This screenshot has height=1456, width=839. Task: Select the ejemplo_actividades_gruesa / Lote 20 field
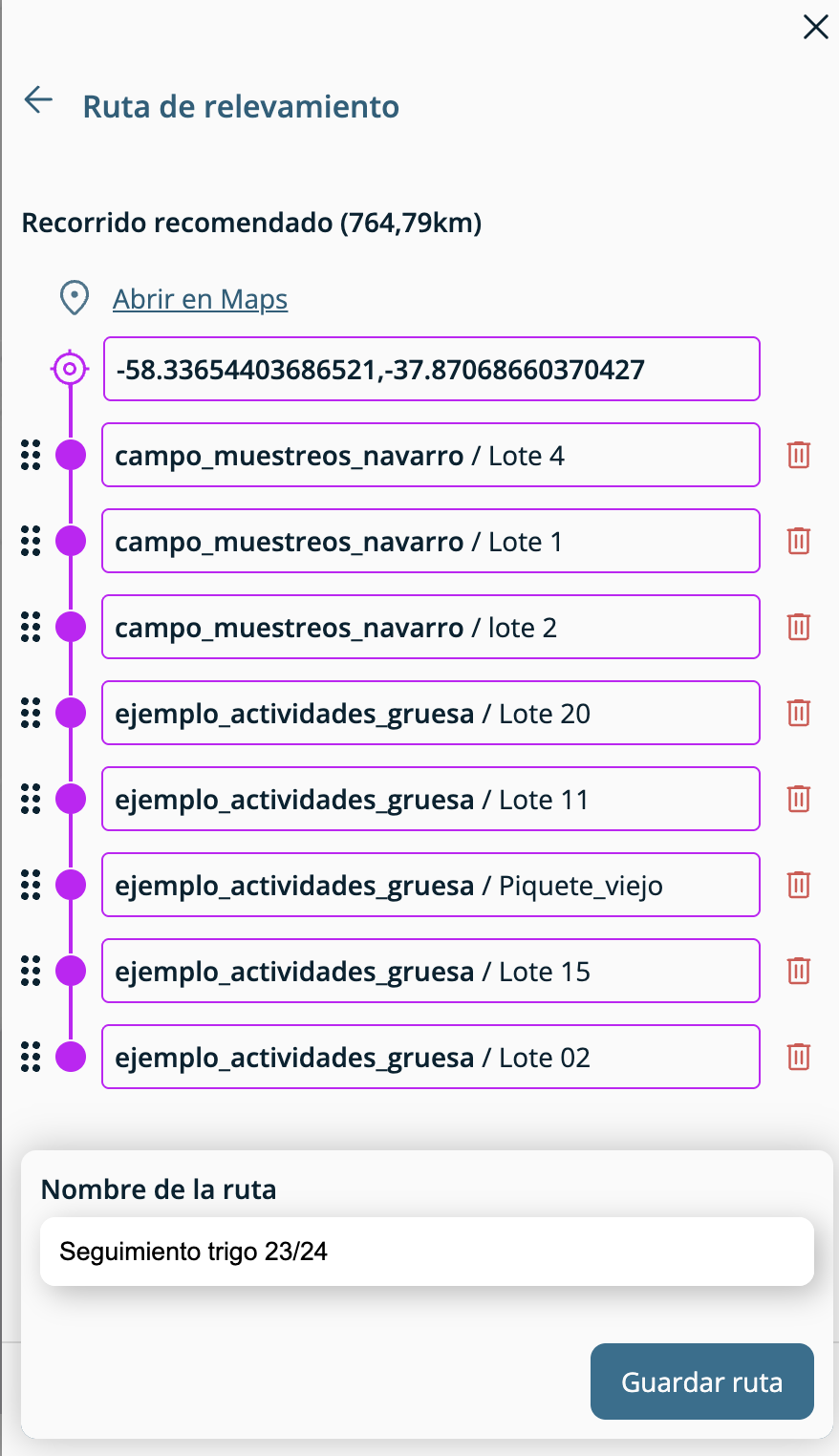point(430,713)
